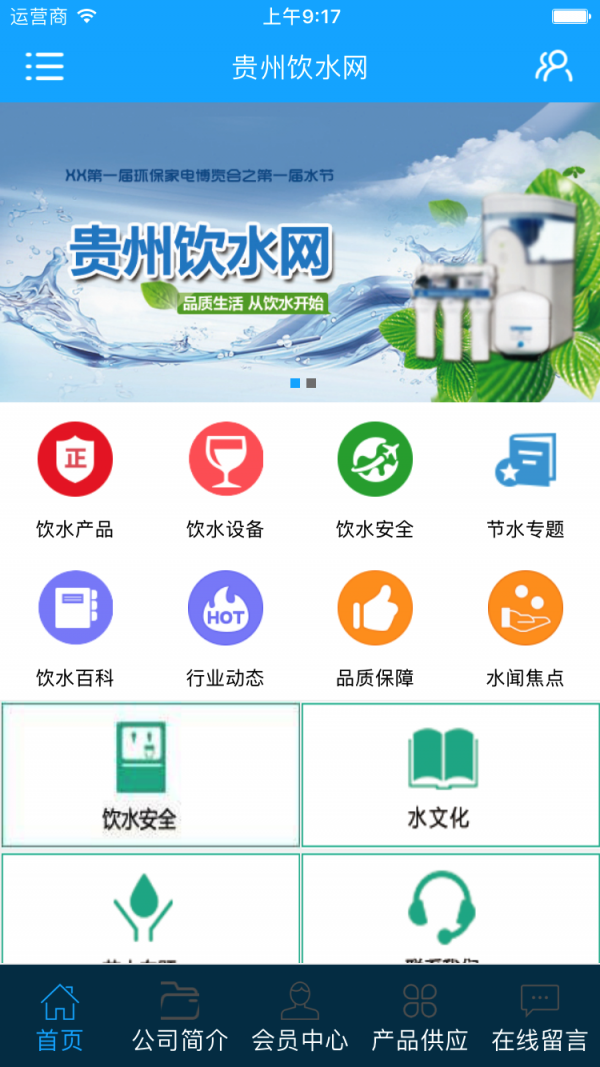Open the headset customer service card

click(450, 908)
